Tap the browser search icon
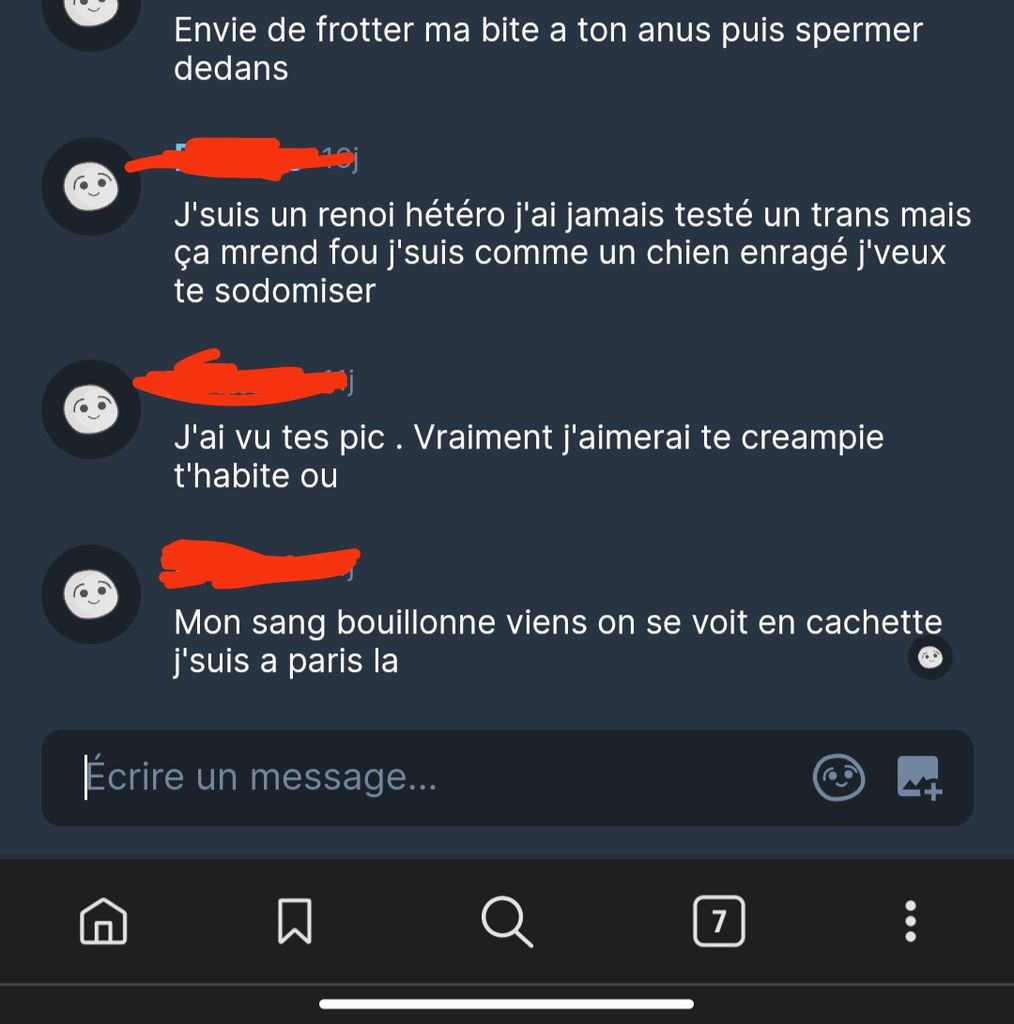This screenshot has height=1024, width=1014. [507, 920]
